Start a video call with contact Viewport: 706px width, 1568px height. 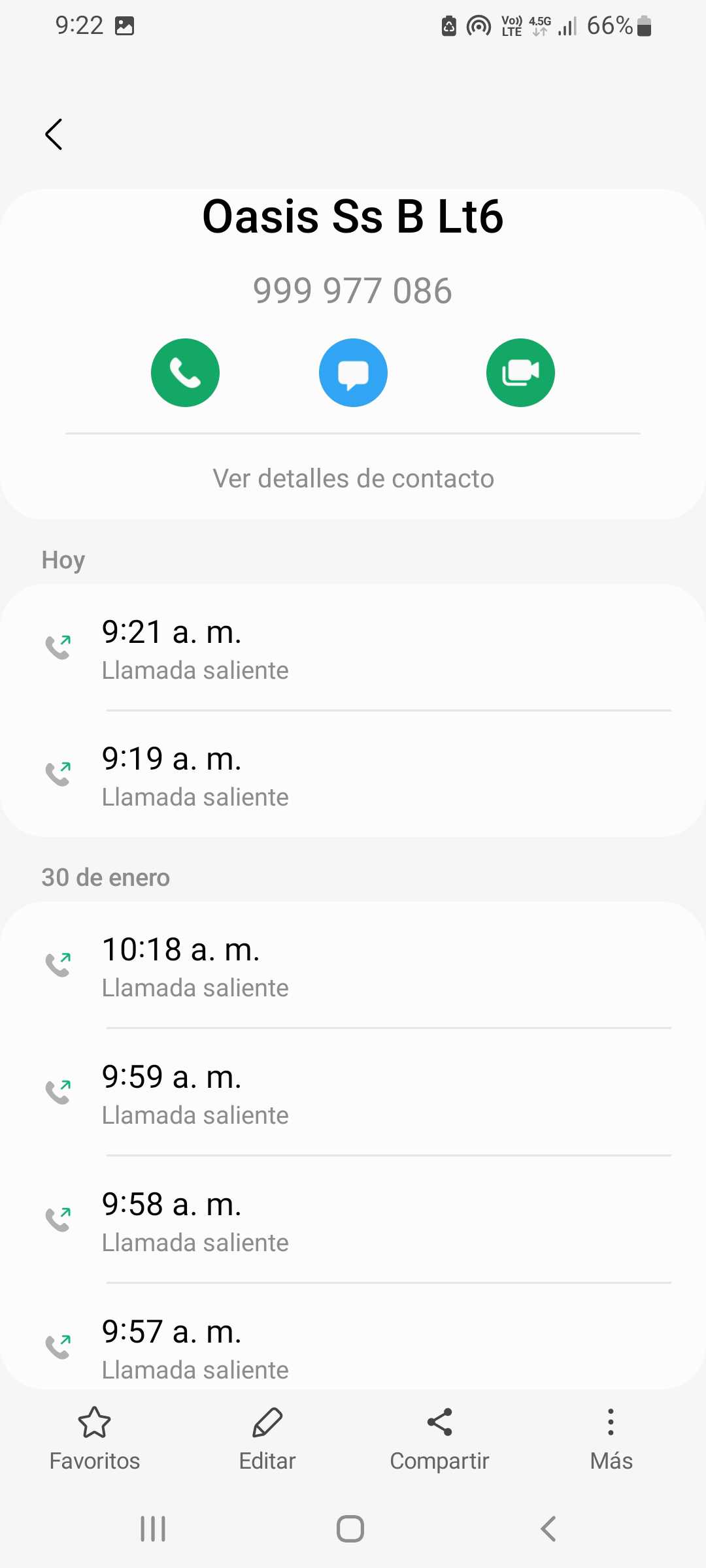[x=520, y=373]
